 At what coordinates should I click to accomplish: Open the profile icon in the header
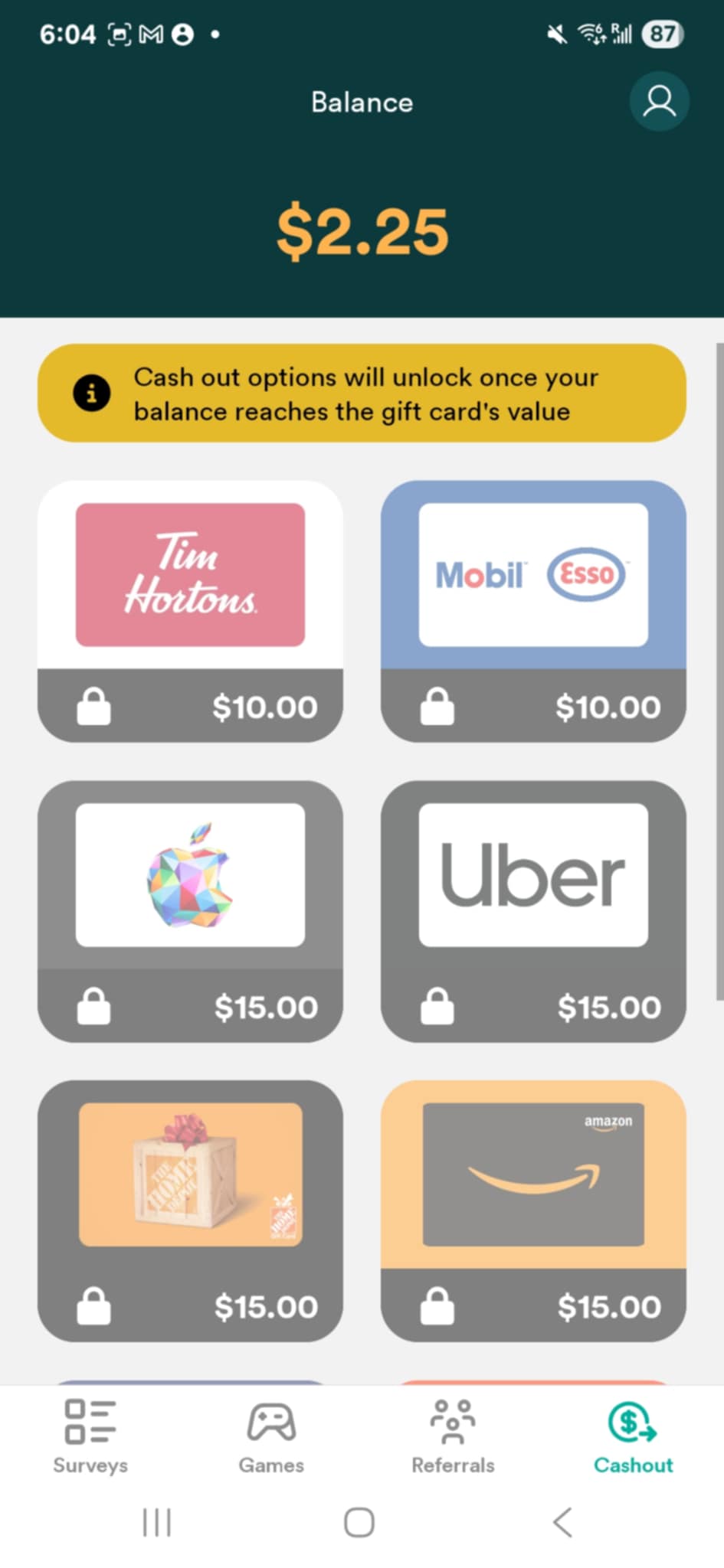pyautogui.click(x=659, y=101)
